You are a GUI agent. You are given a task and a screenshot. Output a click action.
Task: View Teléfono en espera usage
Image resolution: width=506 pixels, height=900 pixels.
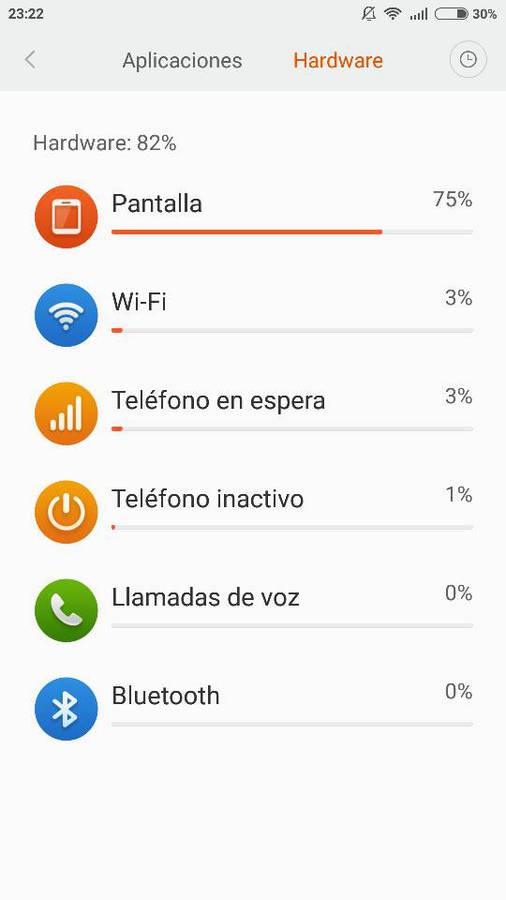click(x=253, y=413)
